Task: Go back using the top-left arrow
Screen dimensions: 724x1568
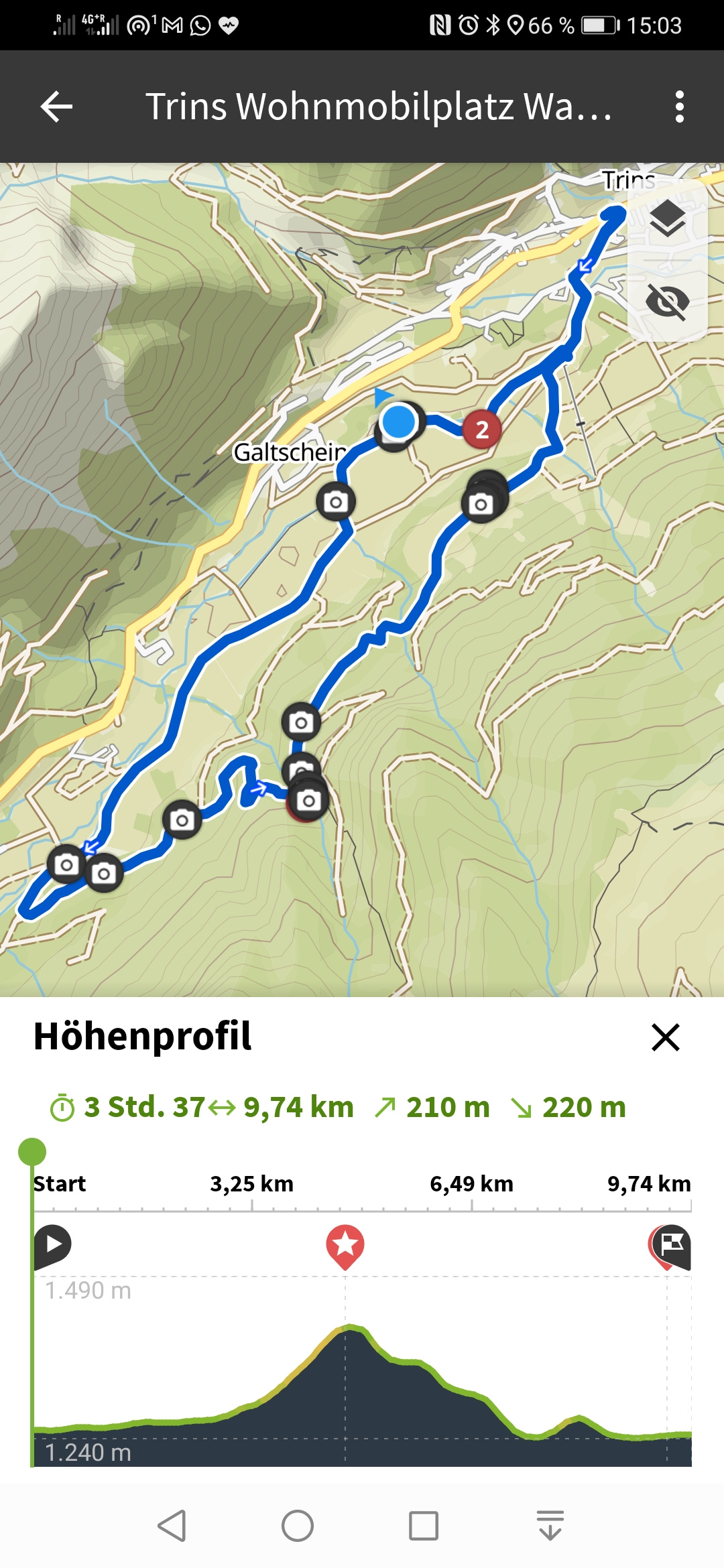Action: pos(56,107)
